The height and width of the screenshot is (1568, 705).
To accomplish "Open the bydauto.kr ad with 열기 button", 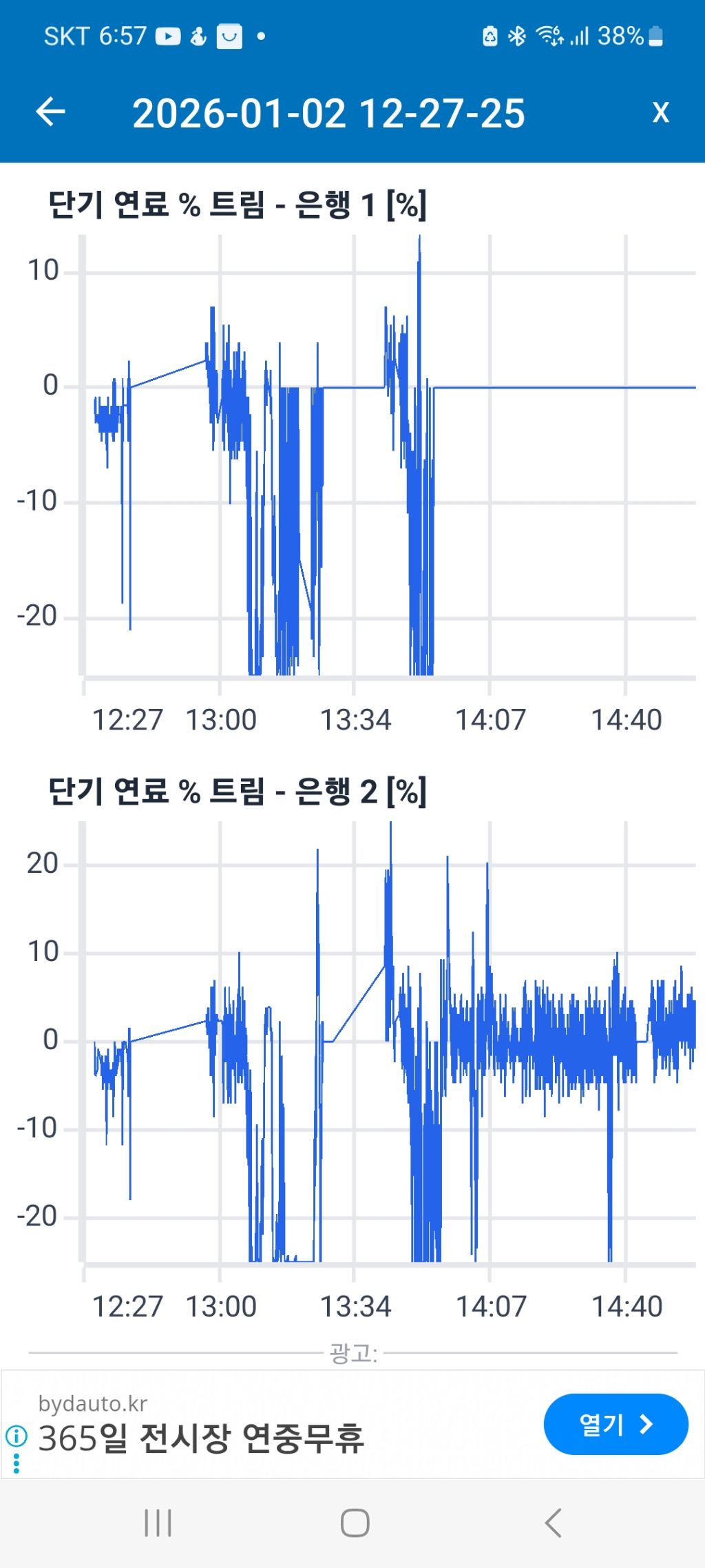I will [x=615, y=1425].
